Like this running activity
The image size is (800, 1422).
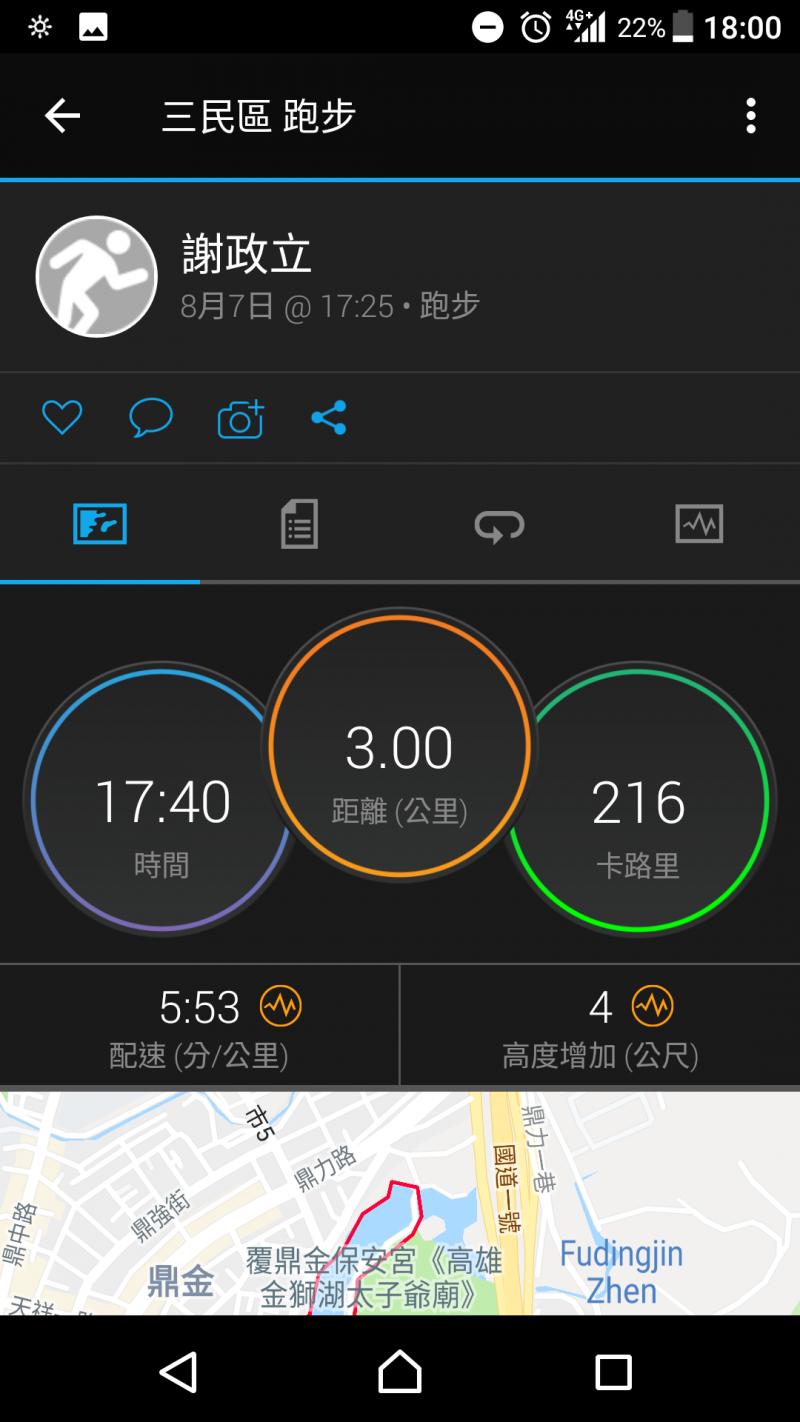[x=62, y=417]
